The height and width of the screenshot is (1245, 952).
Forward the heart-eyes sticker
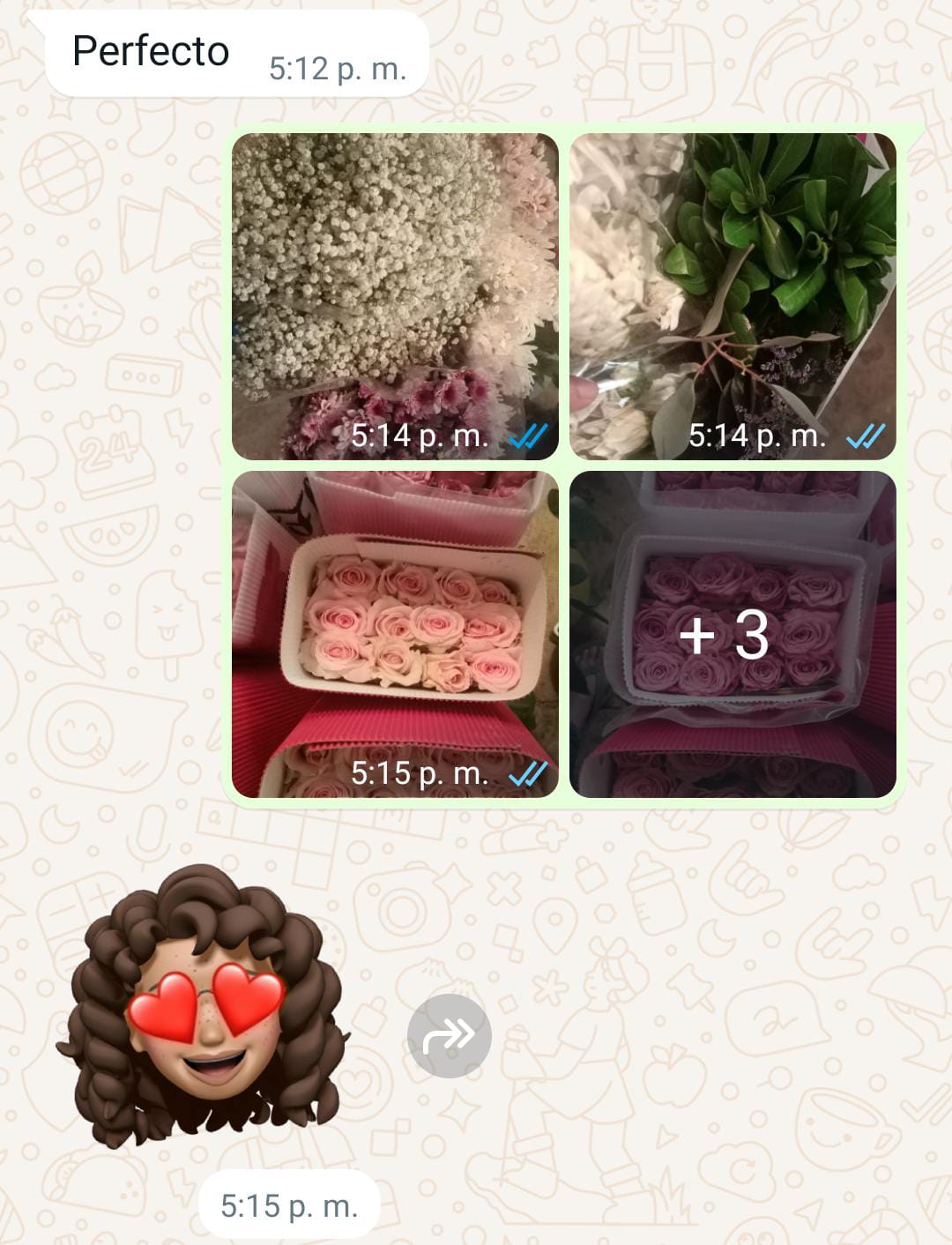click(449, 1035)
